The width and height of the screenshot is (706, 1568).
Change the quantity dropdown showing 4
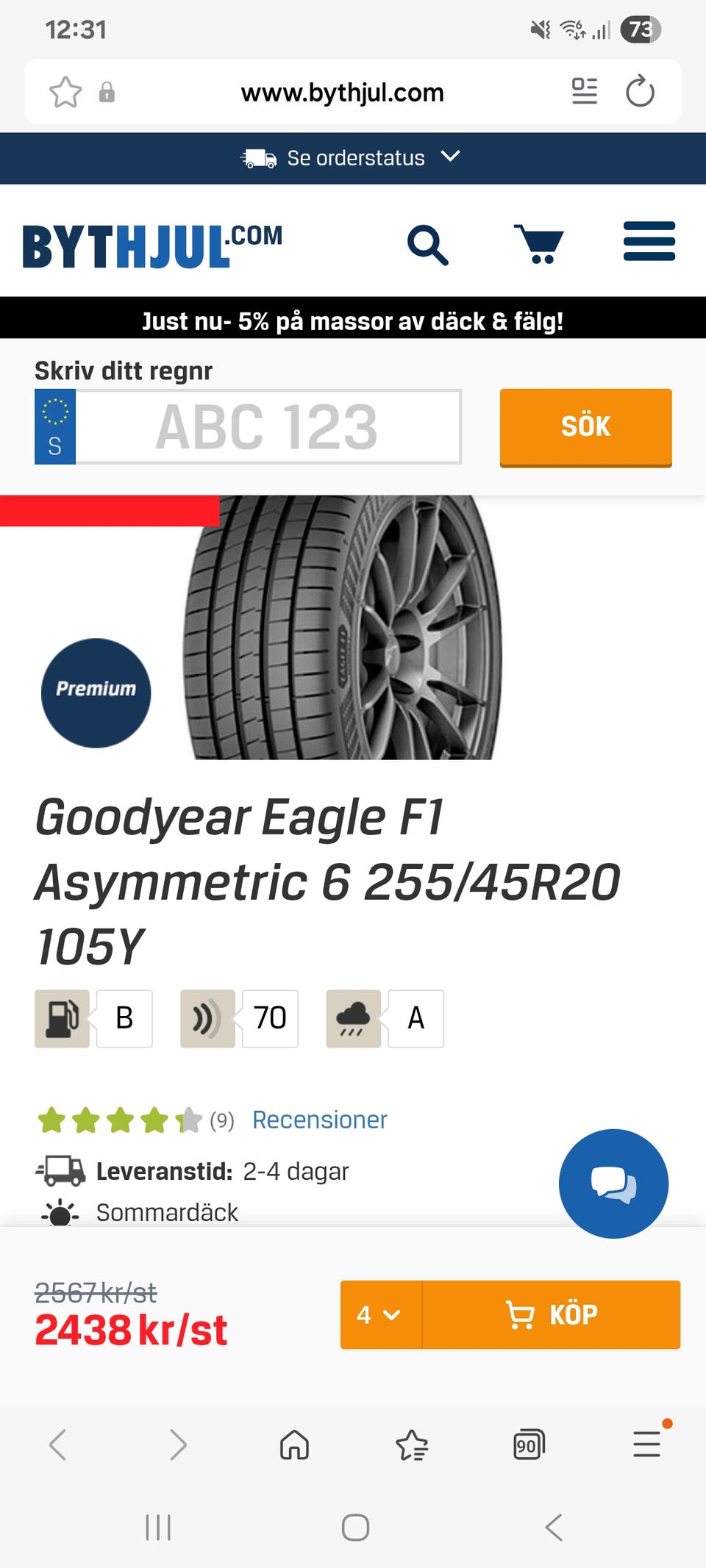pyautogui.click(x=381, y=1314)
